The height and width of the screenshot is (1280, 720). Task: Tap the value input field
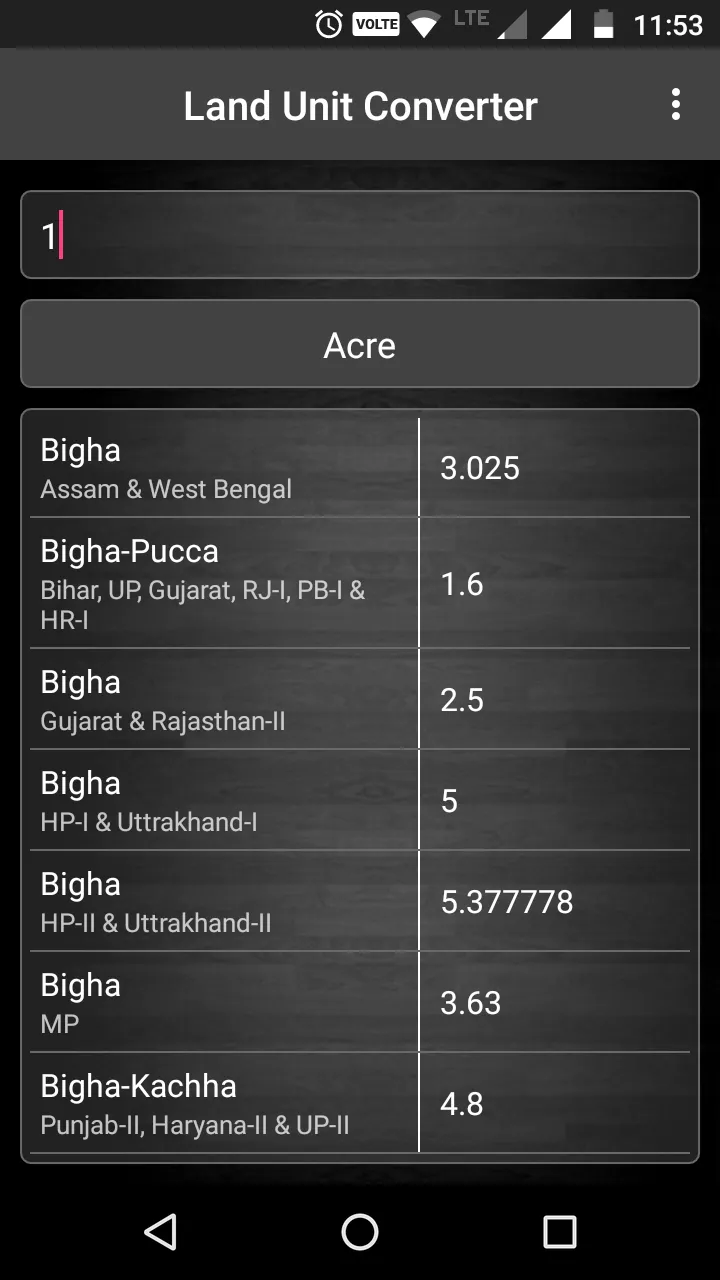click(x=360, y=235)
